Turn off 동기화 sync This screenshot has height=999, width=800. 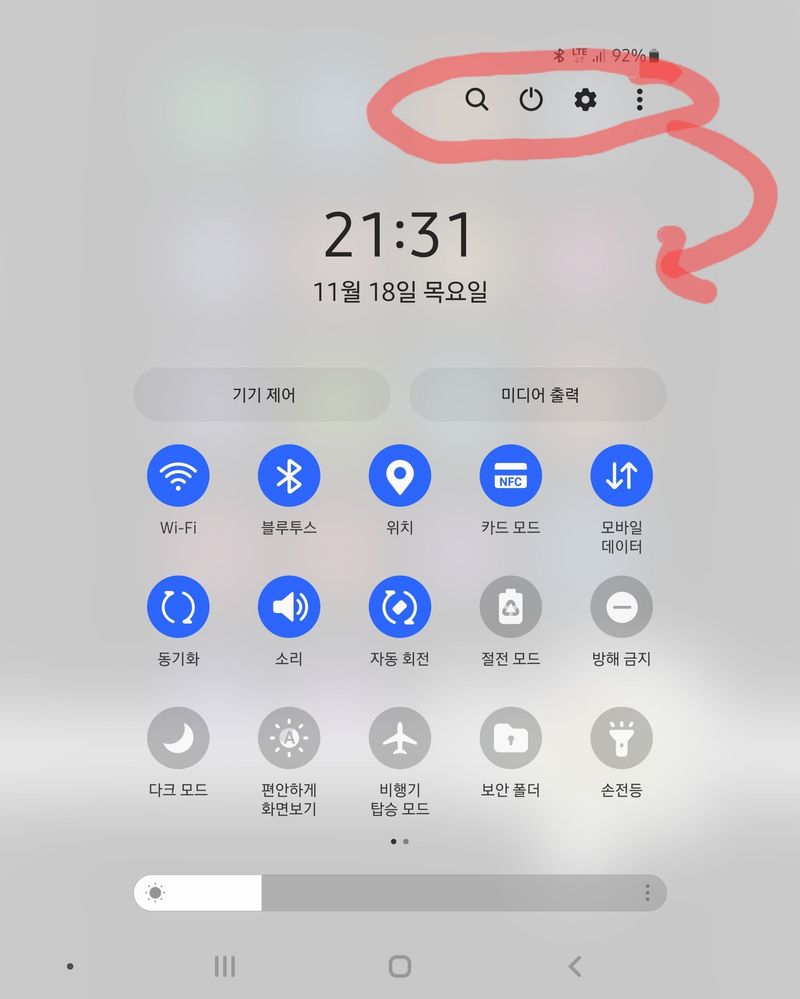pos(178,607)
